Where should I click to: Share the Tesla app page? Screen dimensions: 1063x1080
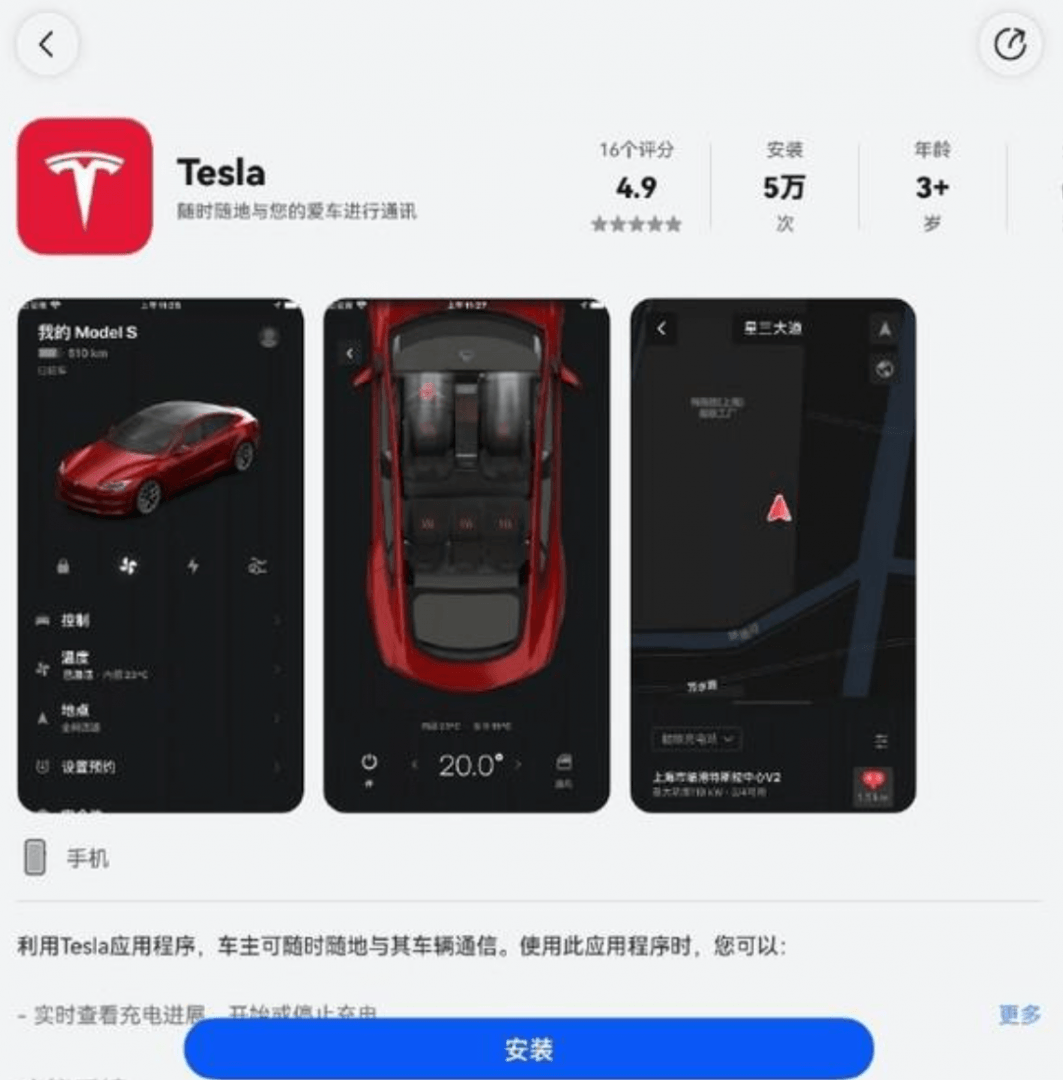[x=1010, y=45]
